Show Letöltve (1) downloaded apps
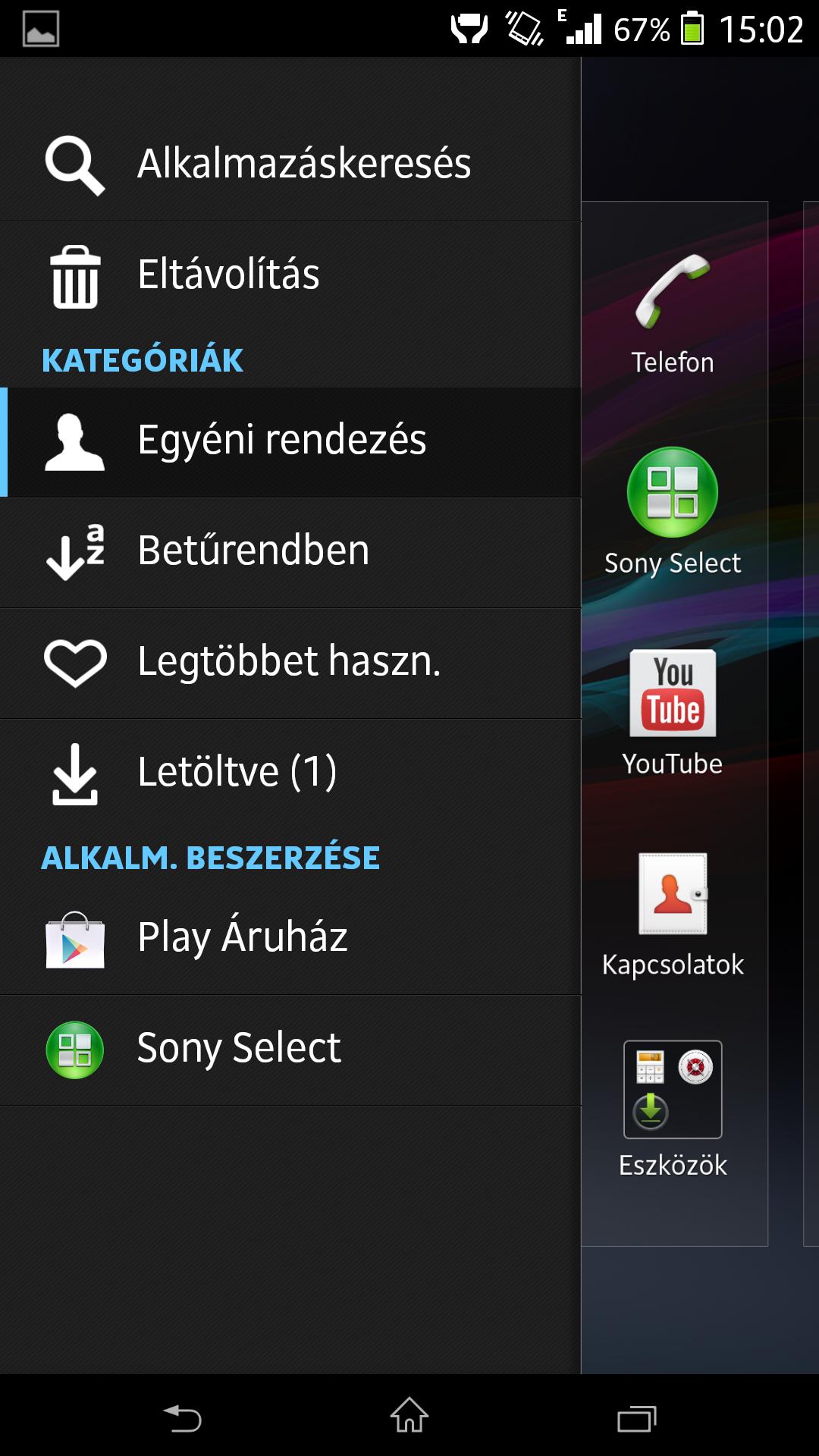Screen dimensions: 819x1456 [290, 774]
